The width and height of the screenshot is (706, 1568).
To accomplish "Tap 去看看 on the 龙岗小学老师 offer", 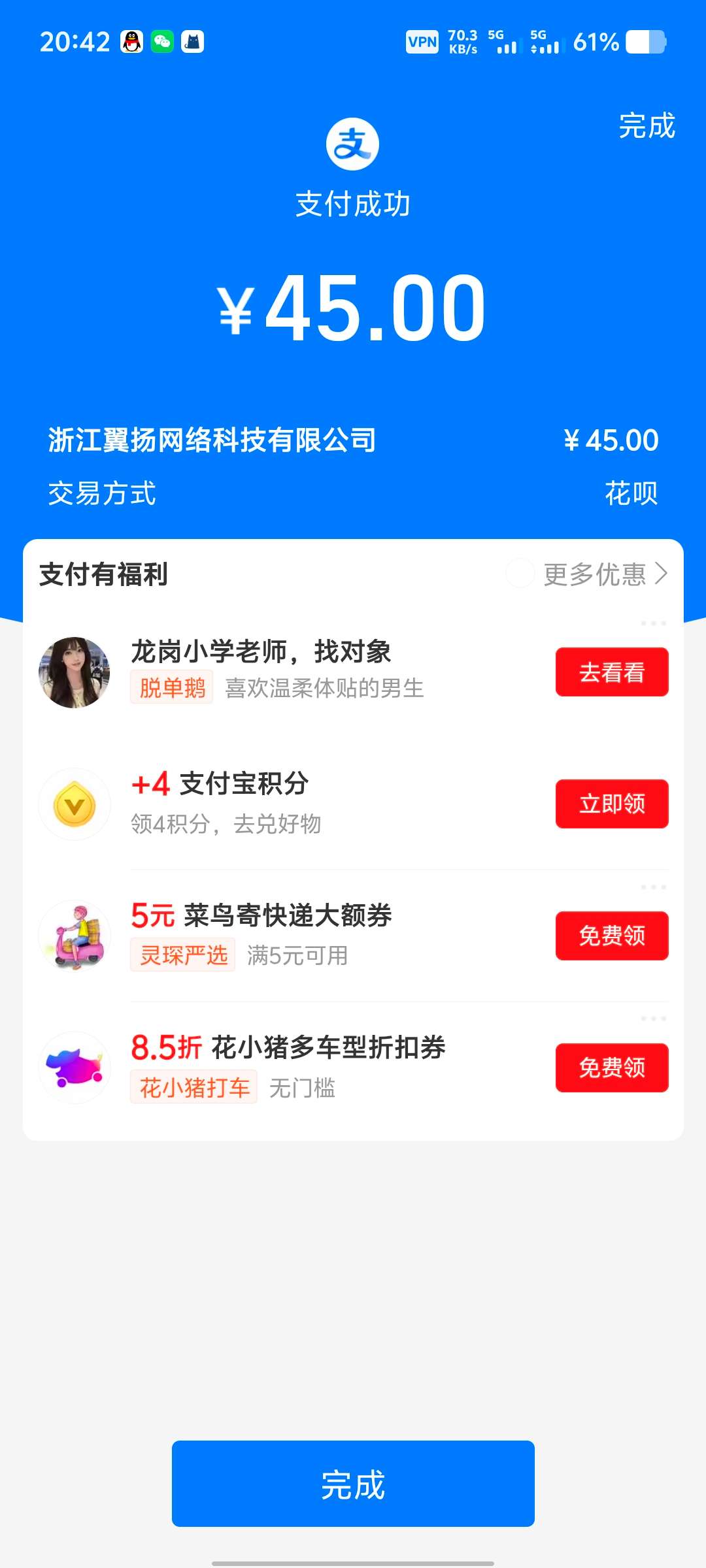I will coord(612,672).
